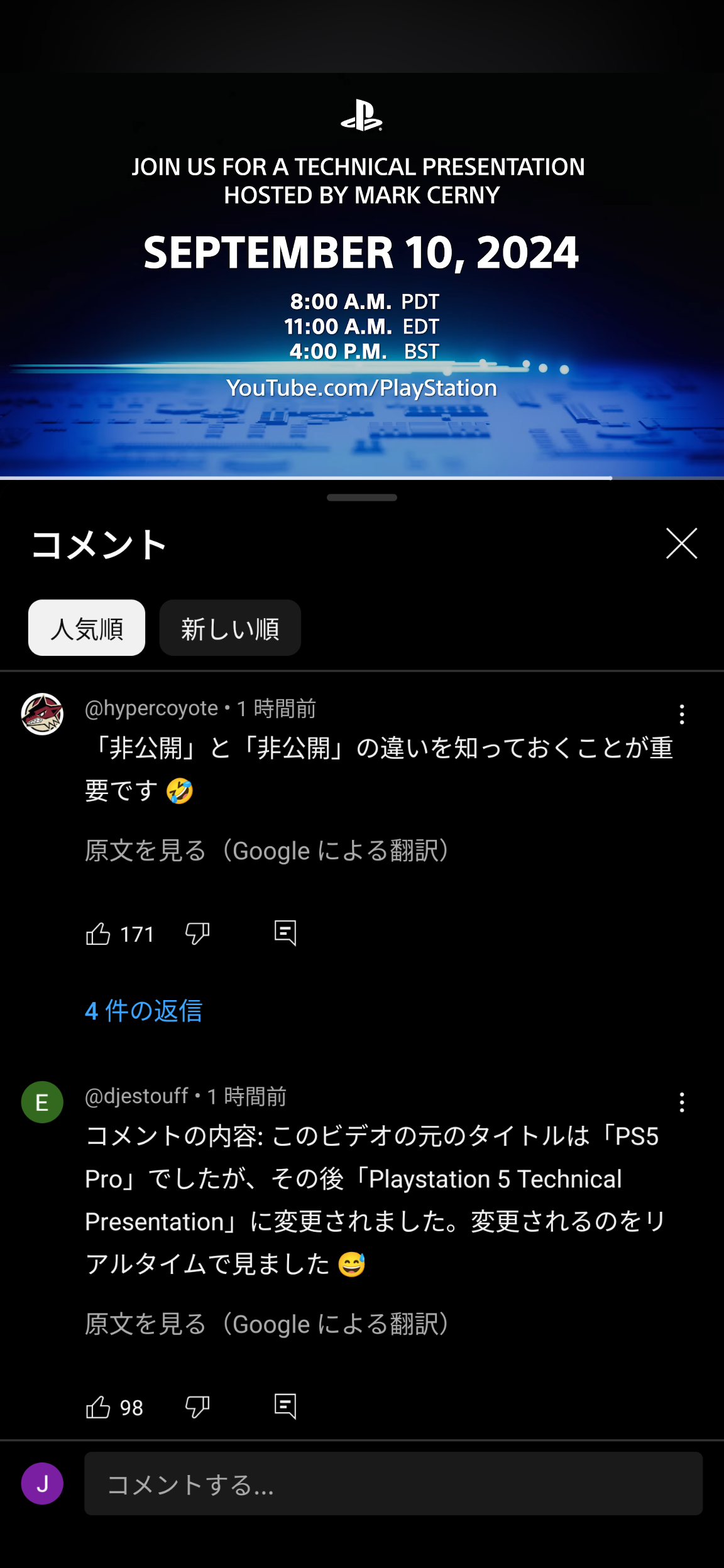724x1568 pixels.
Task: Dislike @hypercoyote's comment
Action: [197, 934]
